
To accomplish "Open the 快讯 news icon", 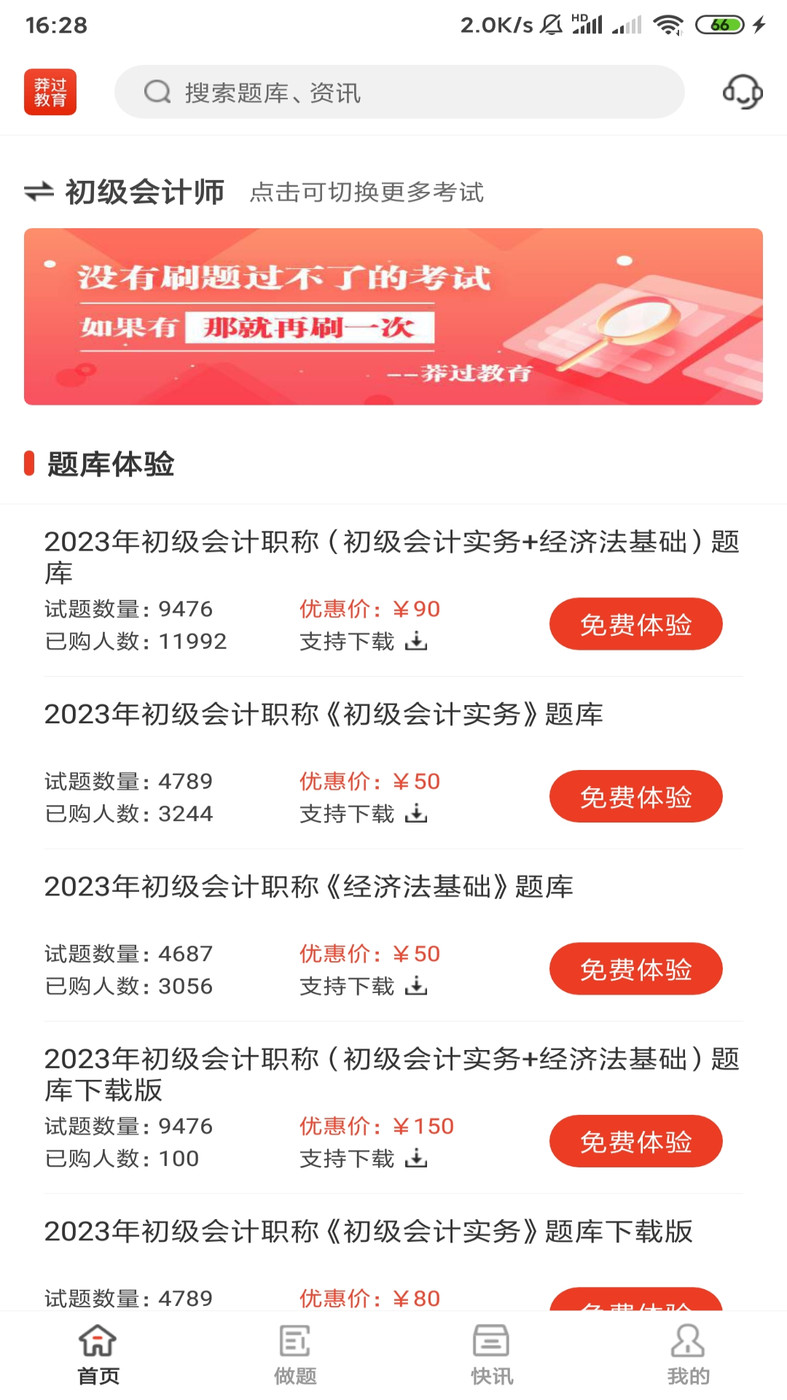I will pos(490,1340).
